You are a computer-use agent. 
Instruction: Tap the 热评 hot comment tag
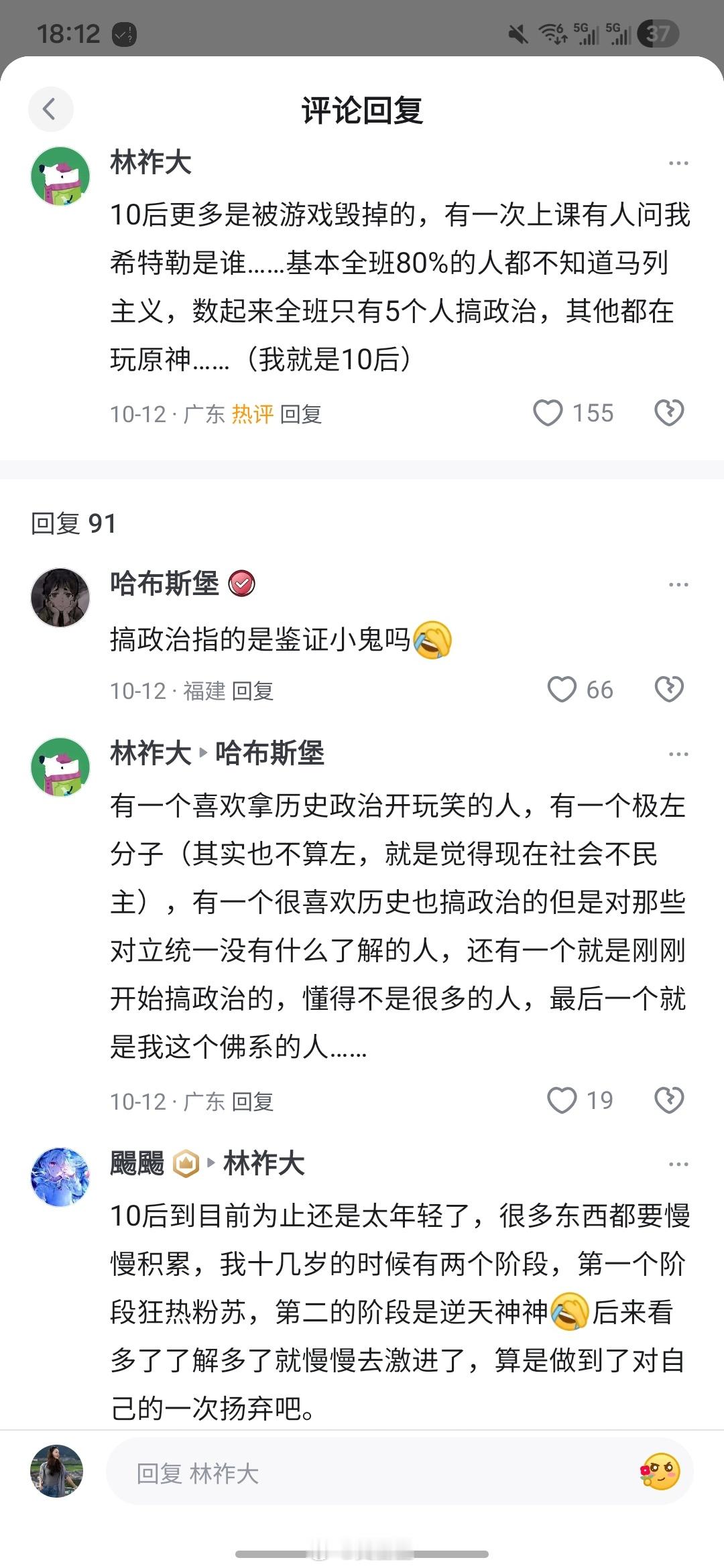point(253,414)
